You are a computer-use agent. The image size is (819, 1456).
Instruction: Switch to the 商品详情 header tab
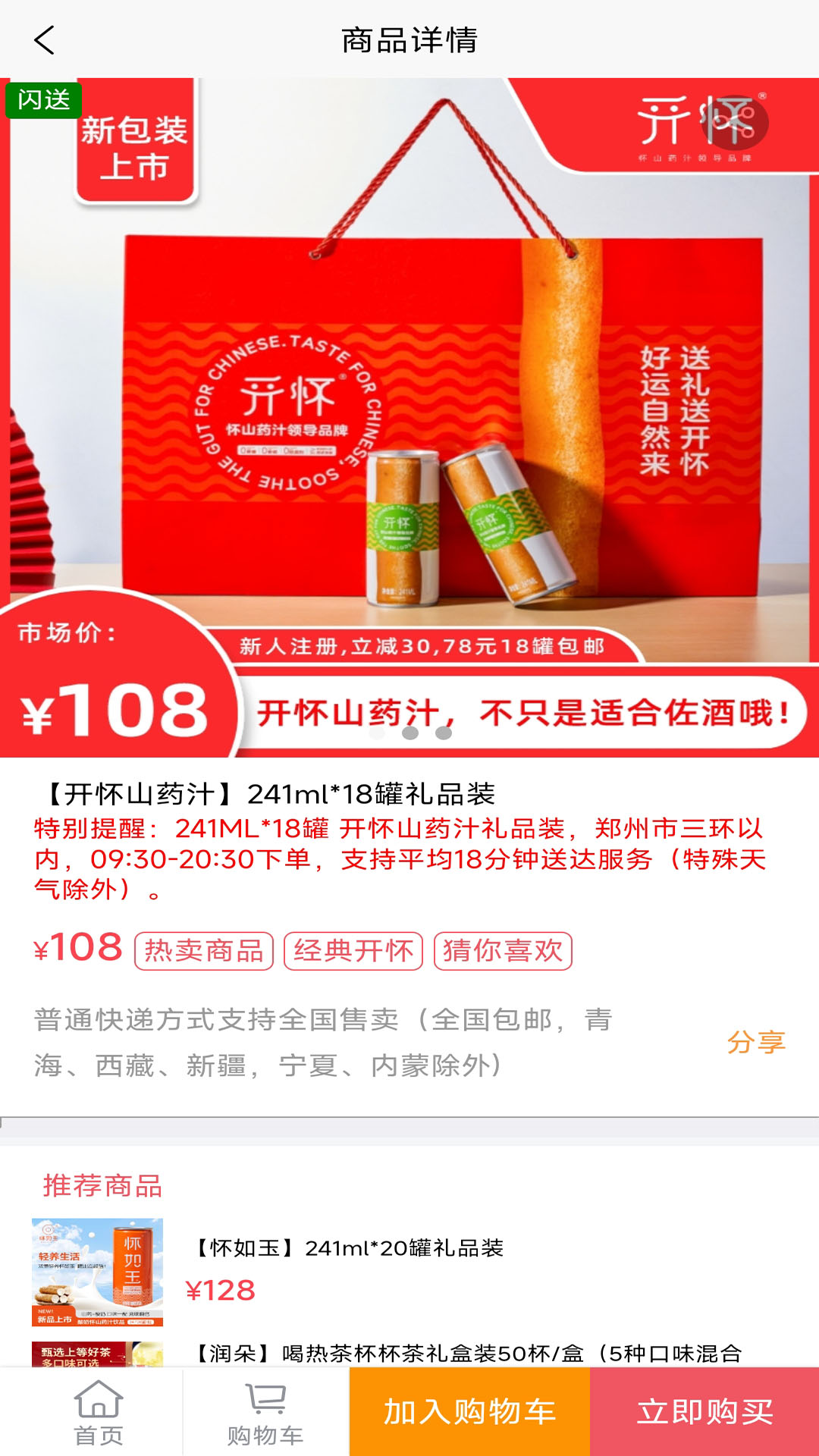[x=409, y=42]
